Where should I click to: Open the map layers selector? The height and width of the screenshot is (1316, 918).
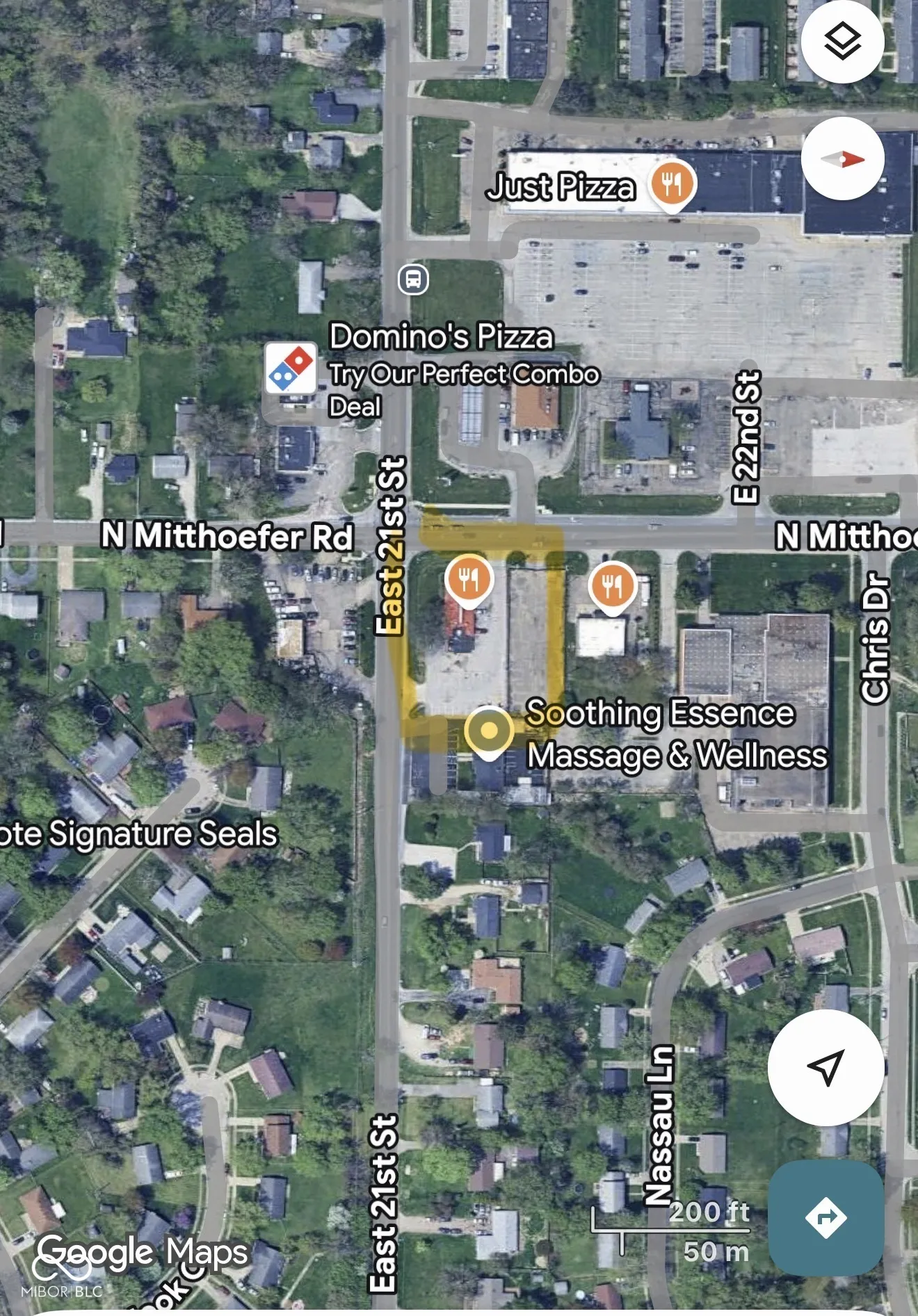(842, 42)
